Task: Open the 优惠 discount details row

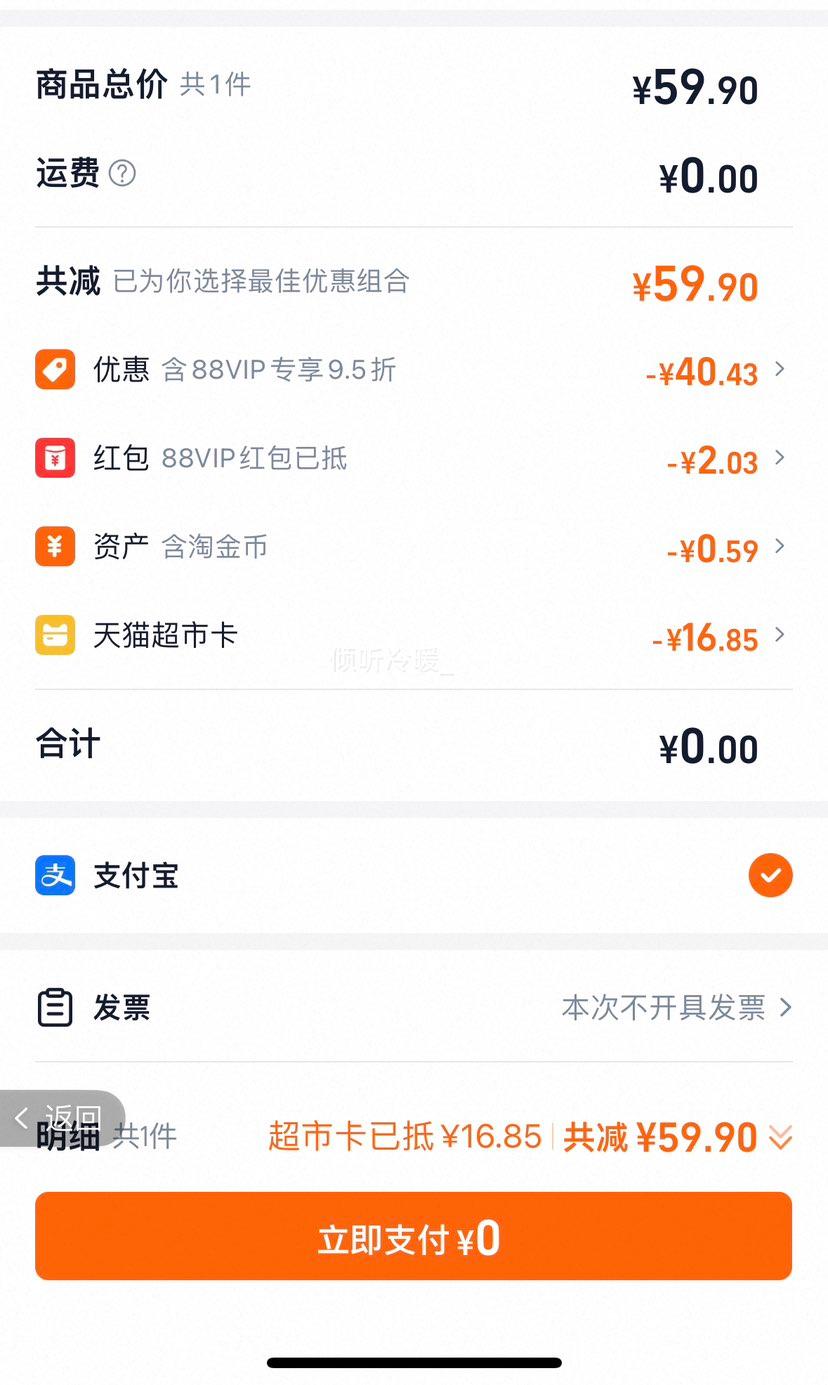Action: click(x=413, y=370)
